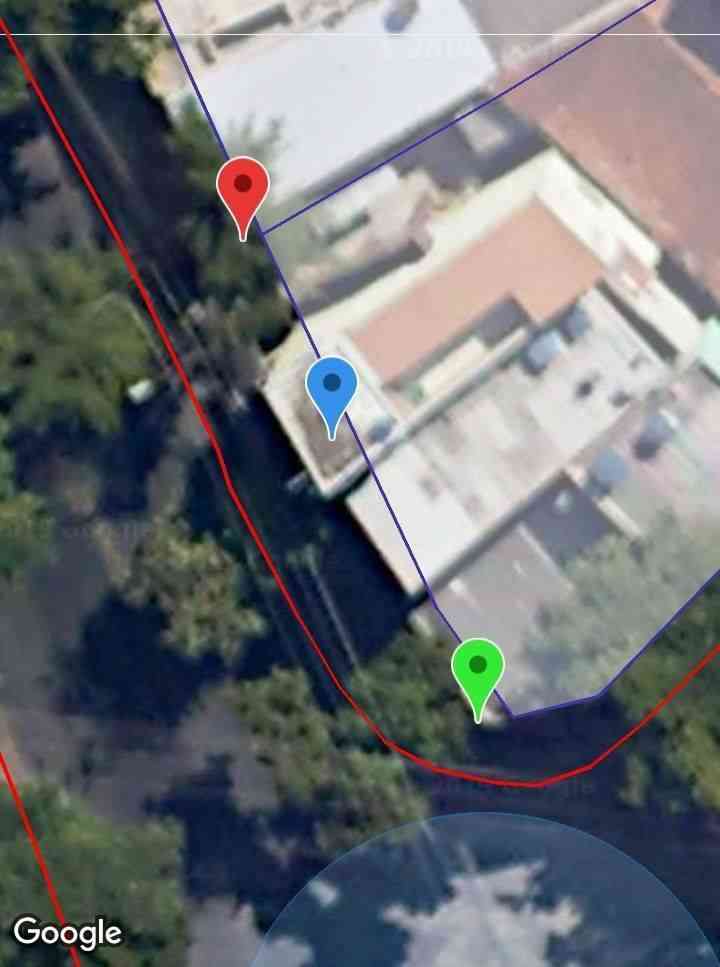720x967 pixels.
Task: Select the blue map marker
Action: [331, 387]
